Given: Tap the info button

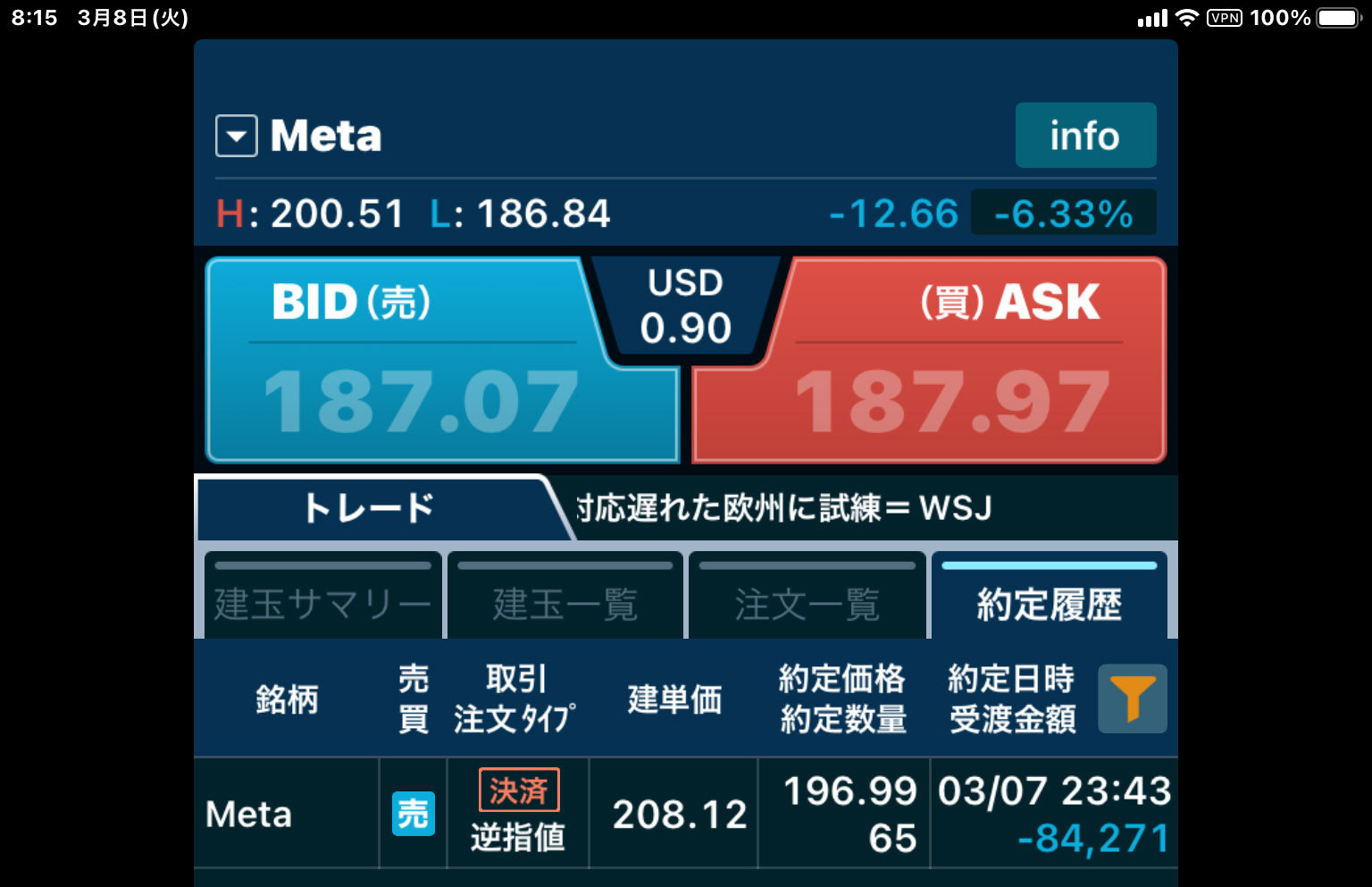Looking at the screenshot, I should click(1084, 136).
